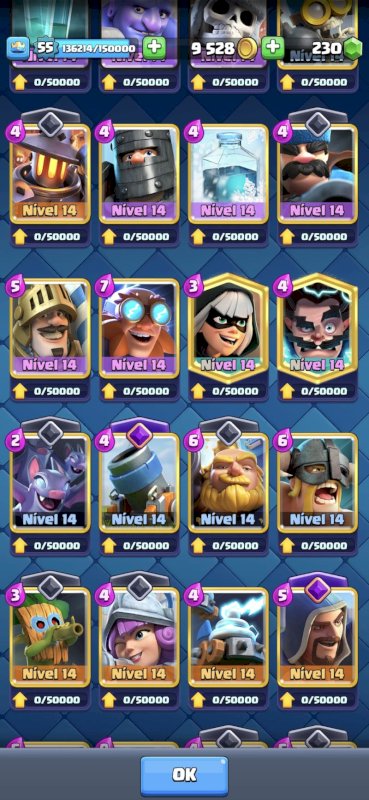Select the Mortar card

click(x=139, y=482)
